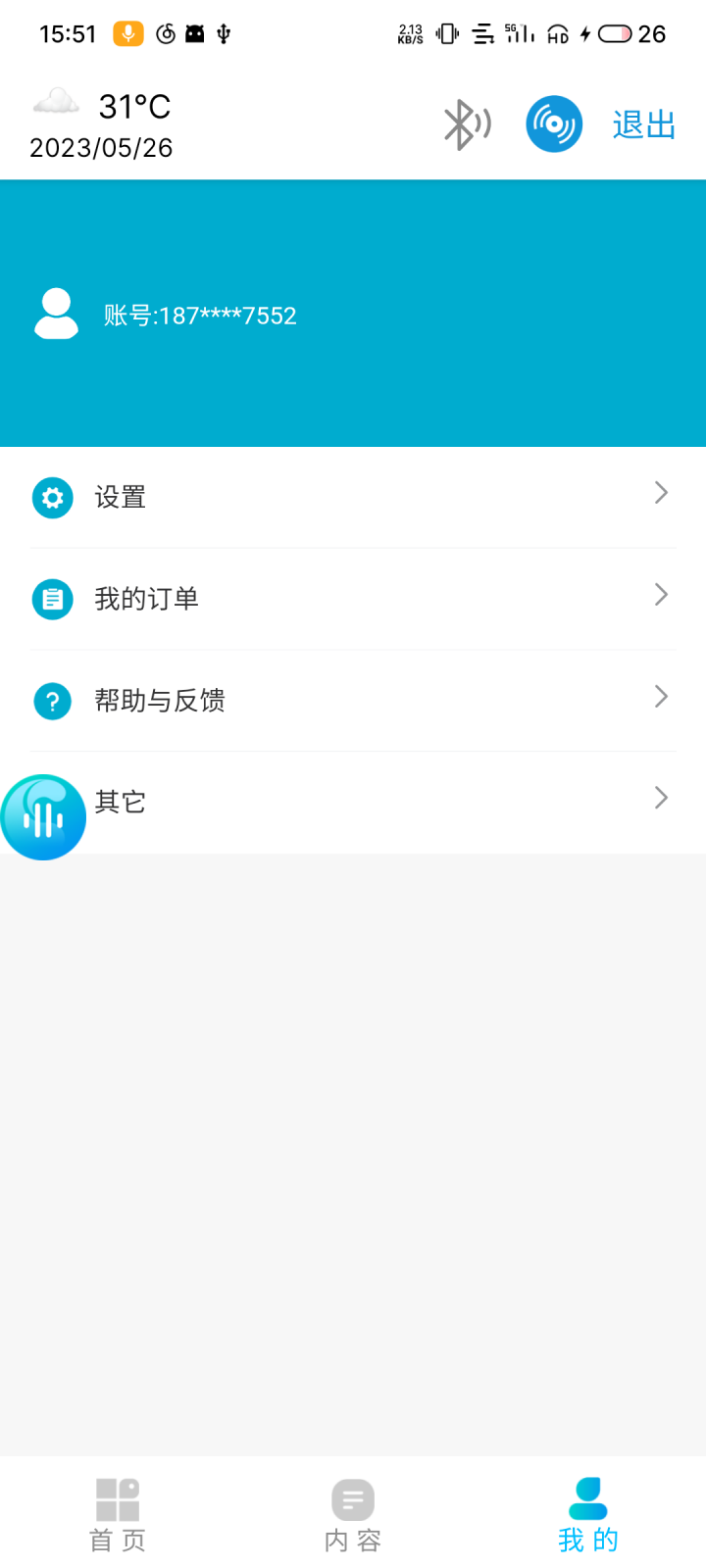Click the 首页 home grid icon
Image resolution: width=706 pixels, height=1568 pixels.
[x=117, y=1498]
